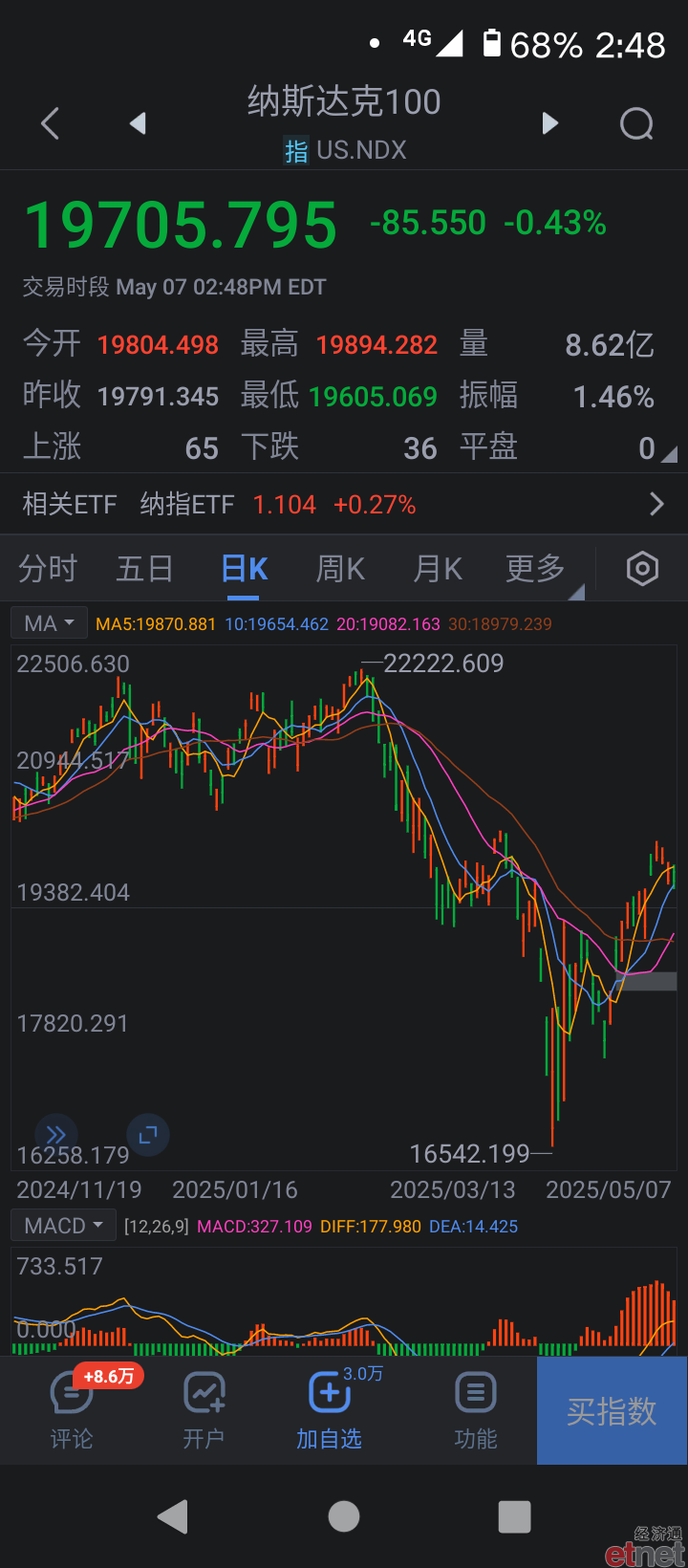Image resolution: width=688 pixels, height=1568 pixels.
Task: Open the related 纳指ETF row
Action: [x=344, y=504]
